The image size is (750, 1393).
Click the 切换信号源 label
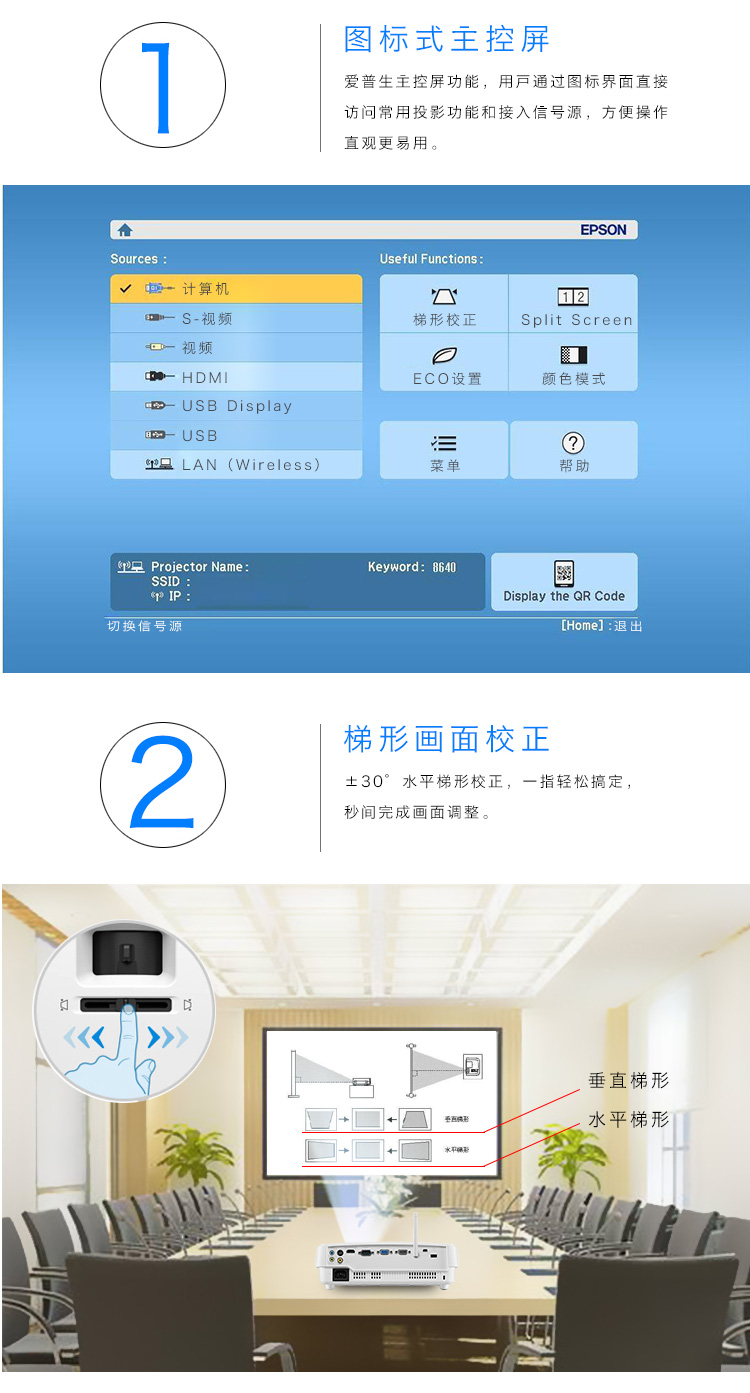pos(145,625)
